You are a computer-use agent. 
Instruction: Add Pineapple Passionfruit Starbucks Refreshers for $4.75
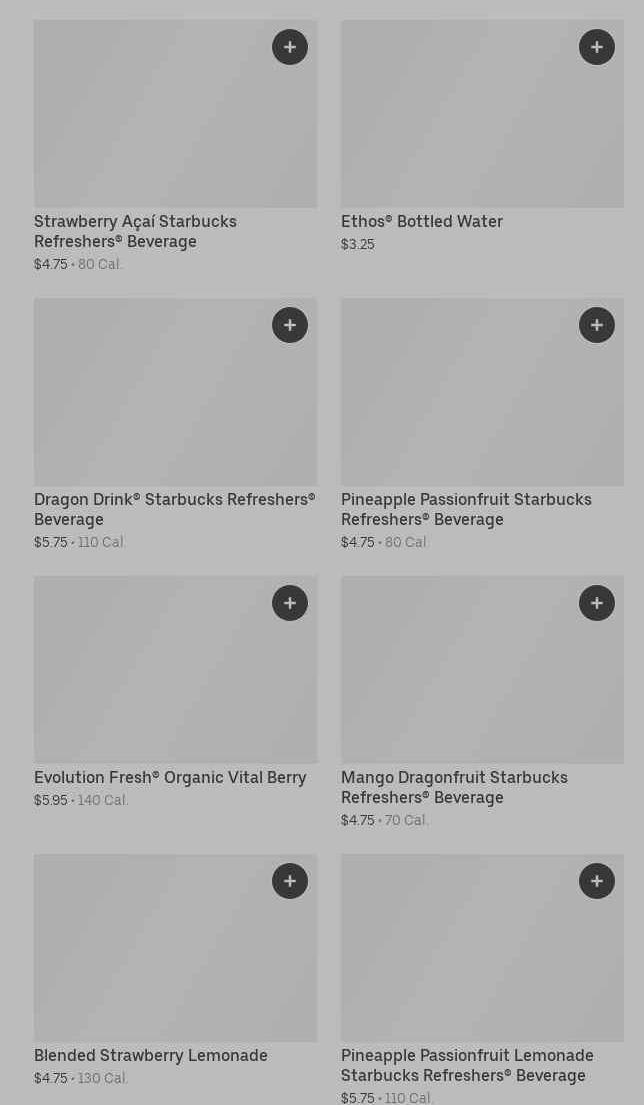[597, 325]
